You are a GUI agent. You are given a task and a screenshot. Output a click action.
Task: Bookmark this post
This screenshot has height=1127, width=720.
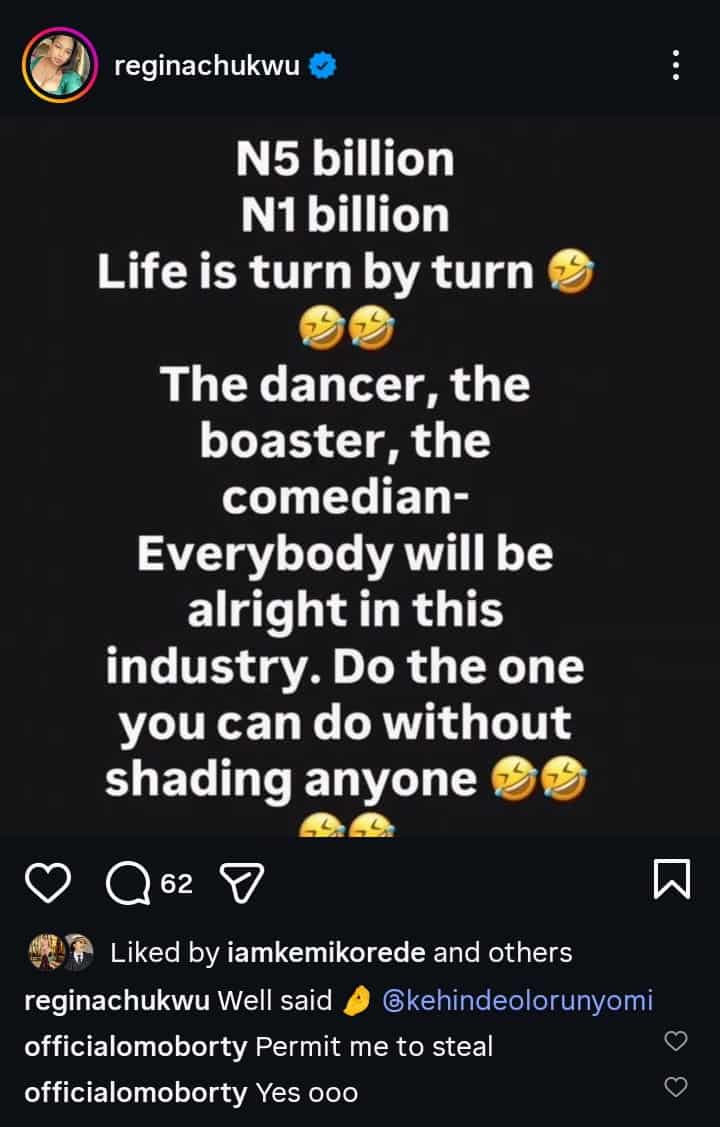click(671, 880)
